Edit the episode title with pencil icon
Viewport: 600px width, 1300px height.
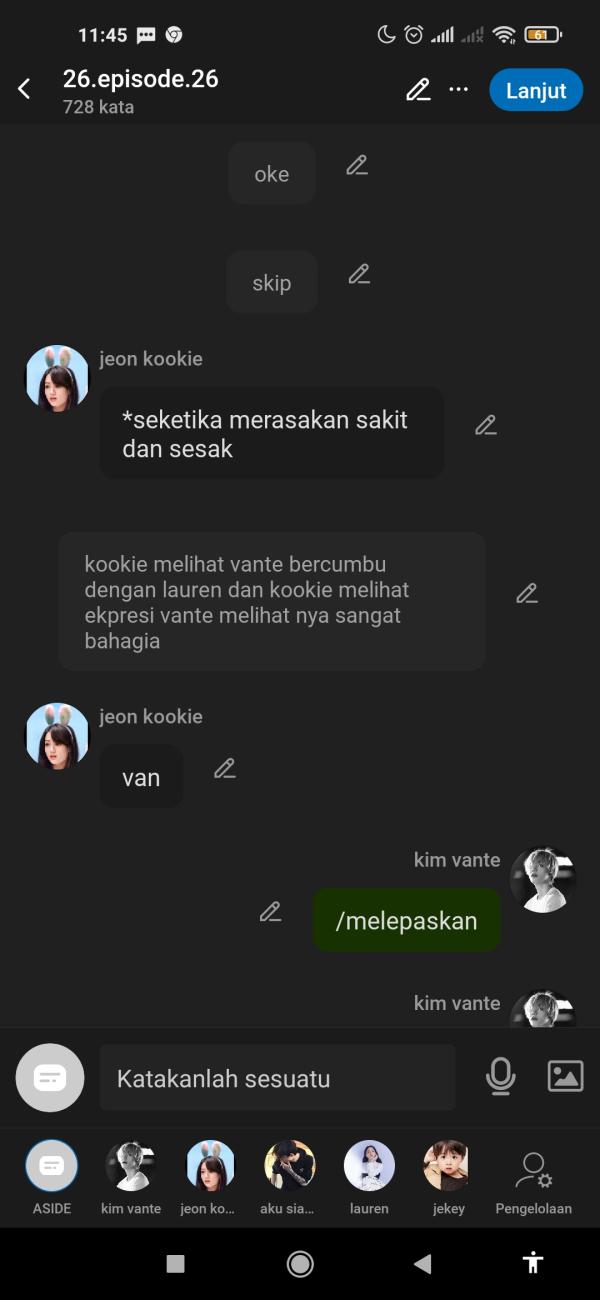[418, 90]
